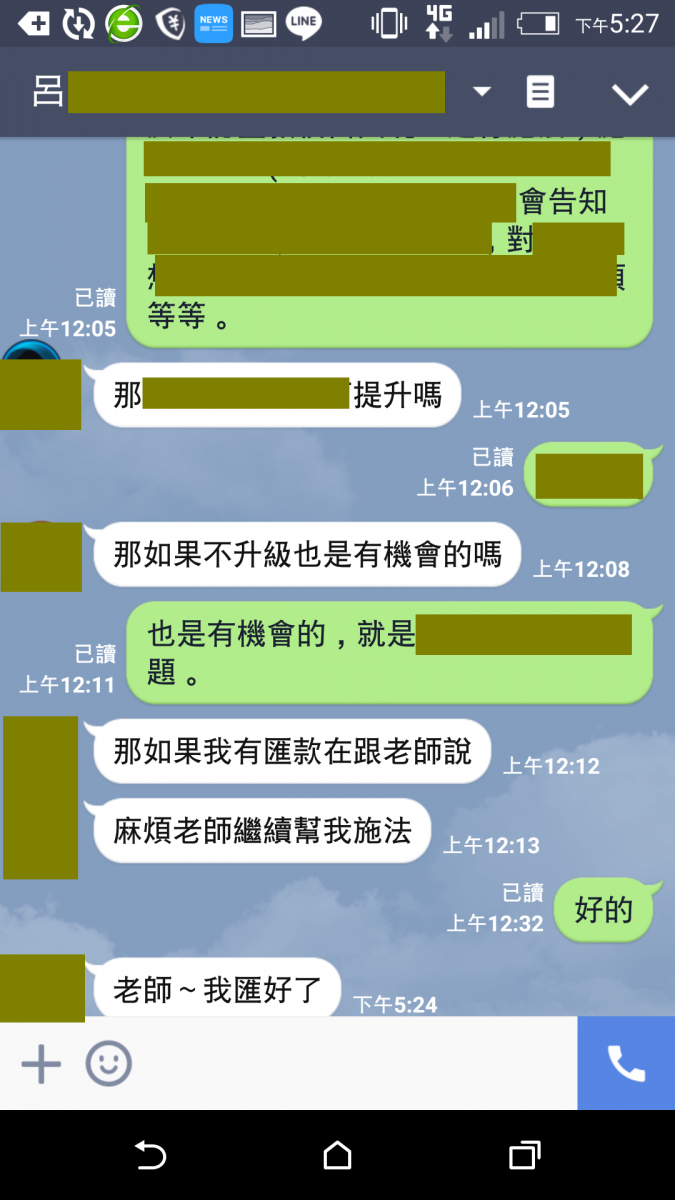
Task: Go back using the system back button
Action: pos(150,1156)
